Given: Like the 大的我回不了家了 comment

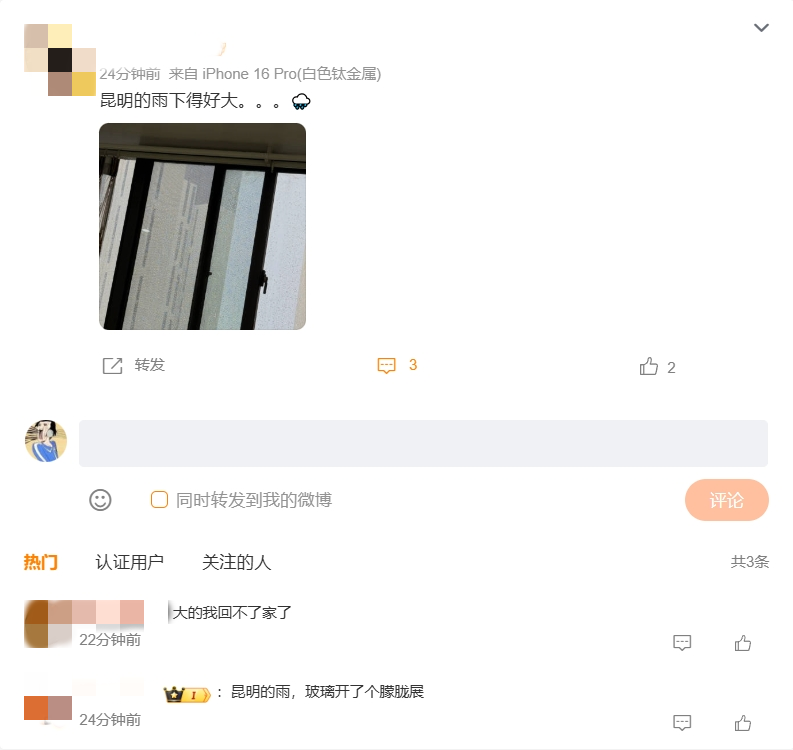Looking at the screenshot, I should click(x=743, y=643).
